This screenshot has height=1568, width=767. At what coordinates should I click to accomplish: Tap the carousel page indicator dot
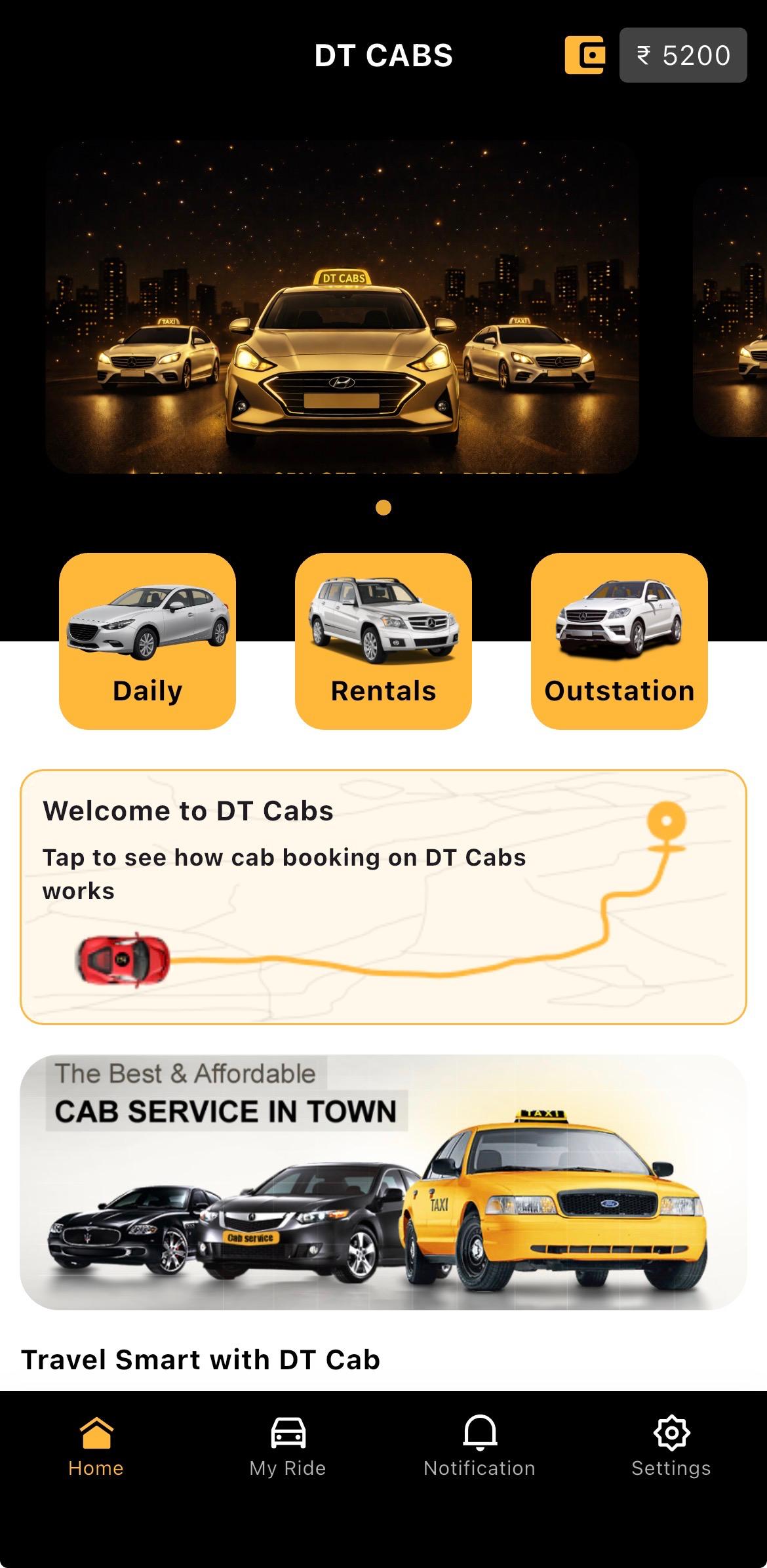[383, 507]
